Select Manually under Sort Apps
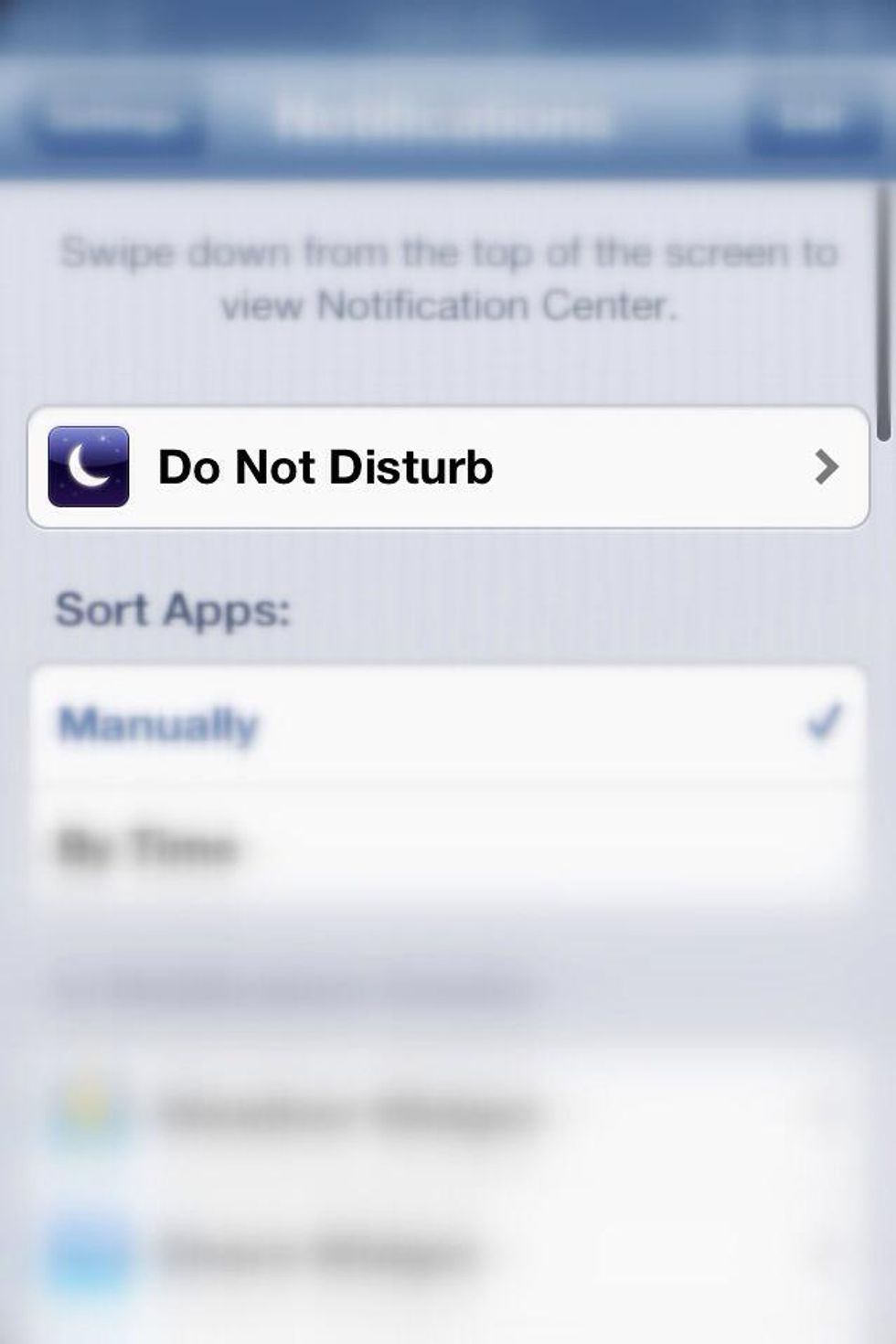The width and height of the screenshot is (896, 1344). pyautogui.click(x=448, y=725)
